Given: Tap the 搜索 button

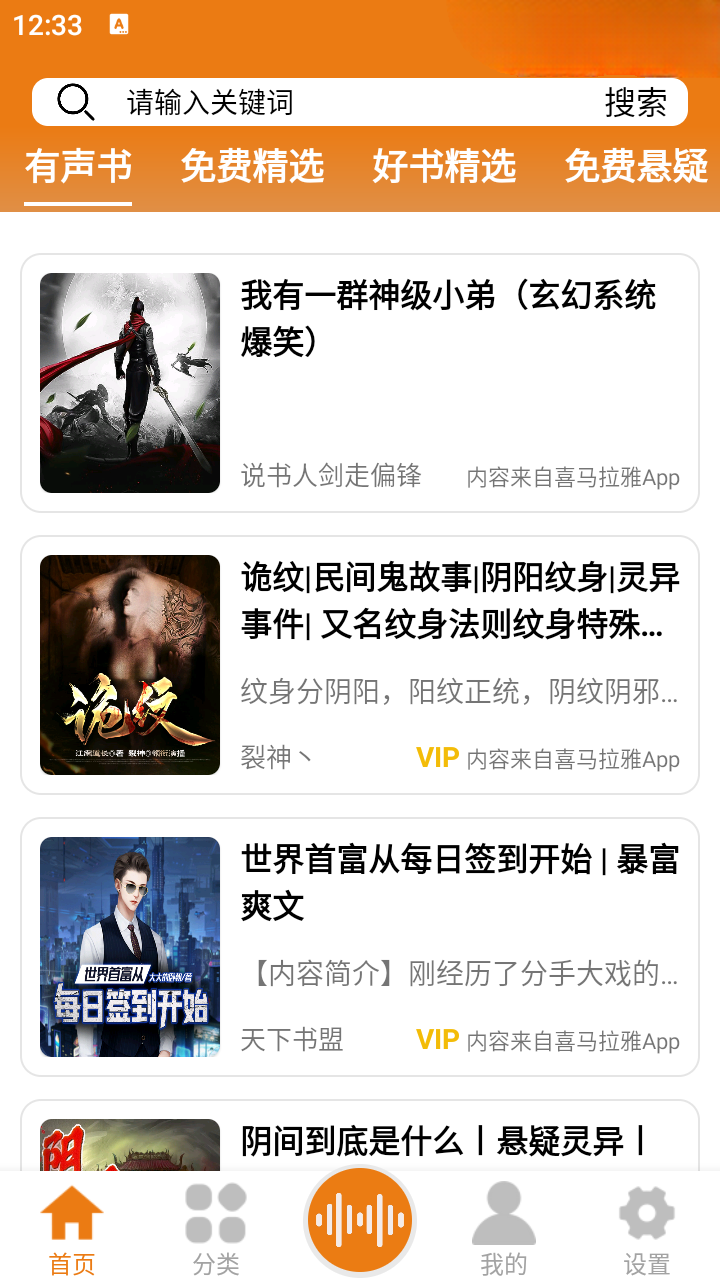Looking at the screenshot, I should click(635, 102).
